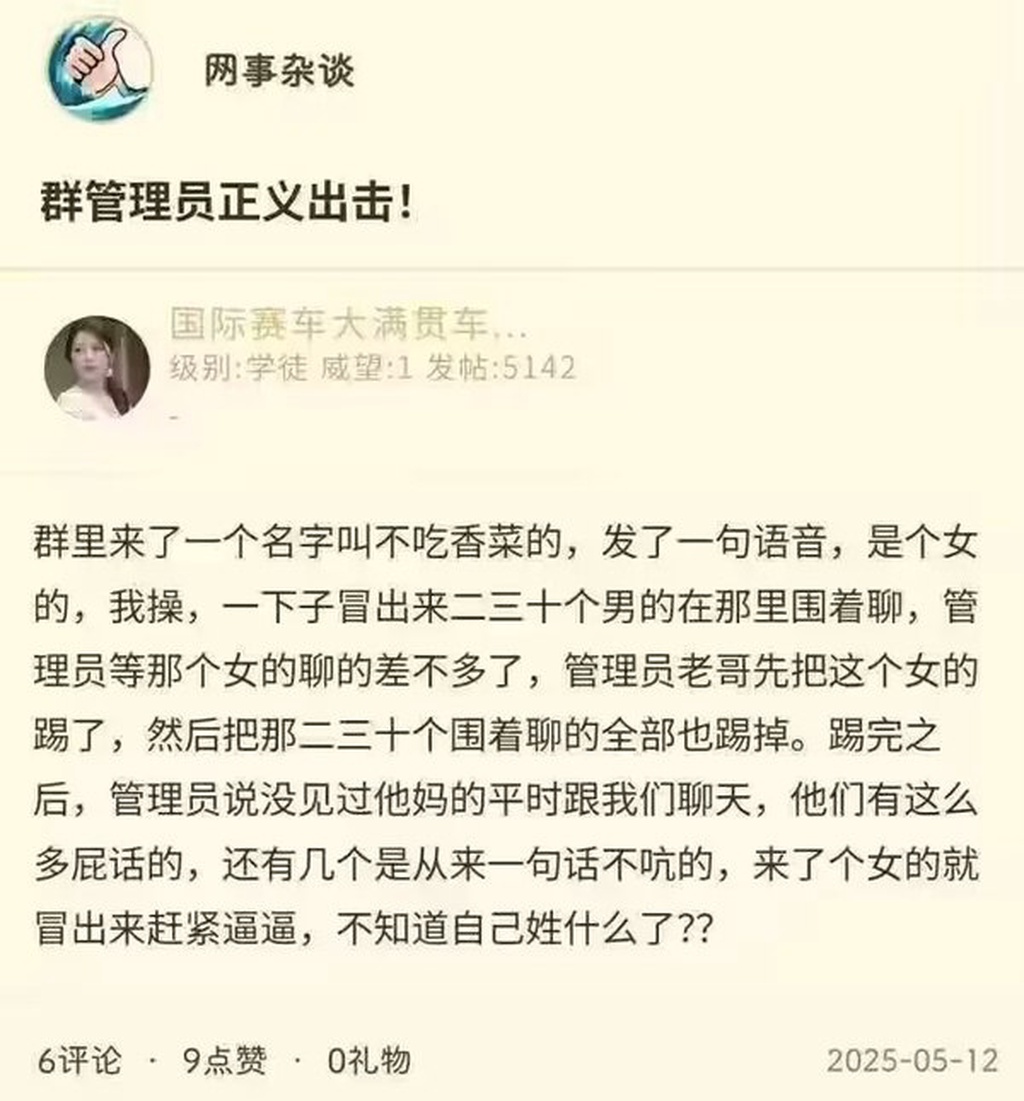The width and height of the screenshot is (1024, 1101).
Task: Open the 网事杂谈 forum section
Action: point(279,71)
